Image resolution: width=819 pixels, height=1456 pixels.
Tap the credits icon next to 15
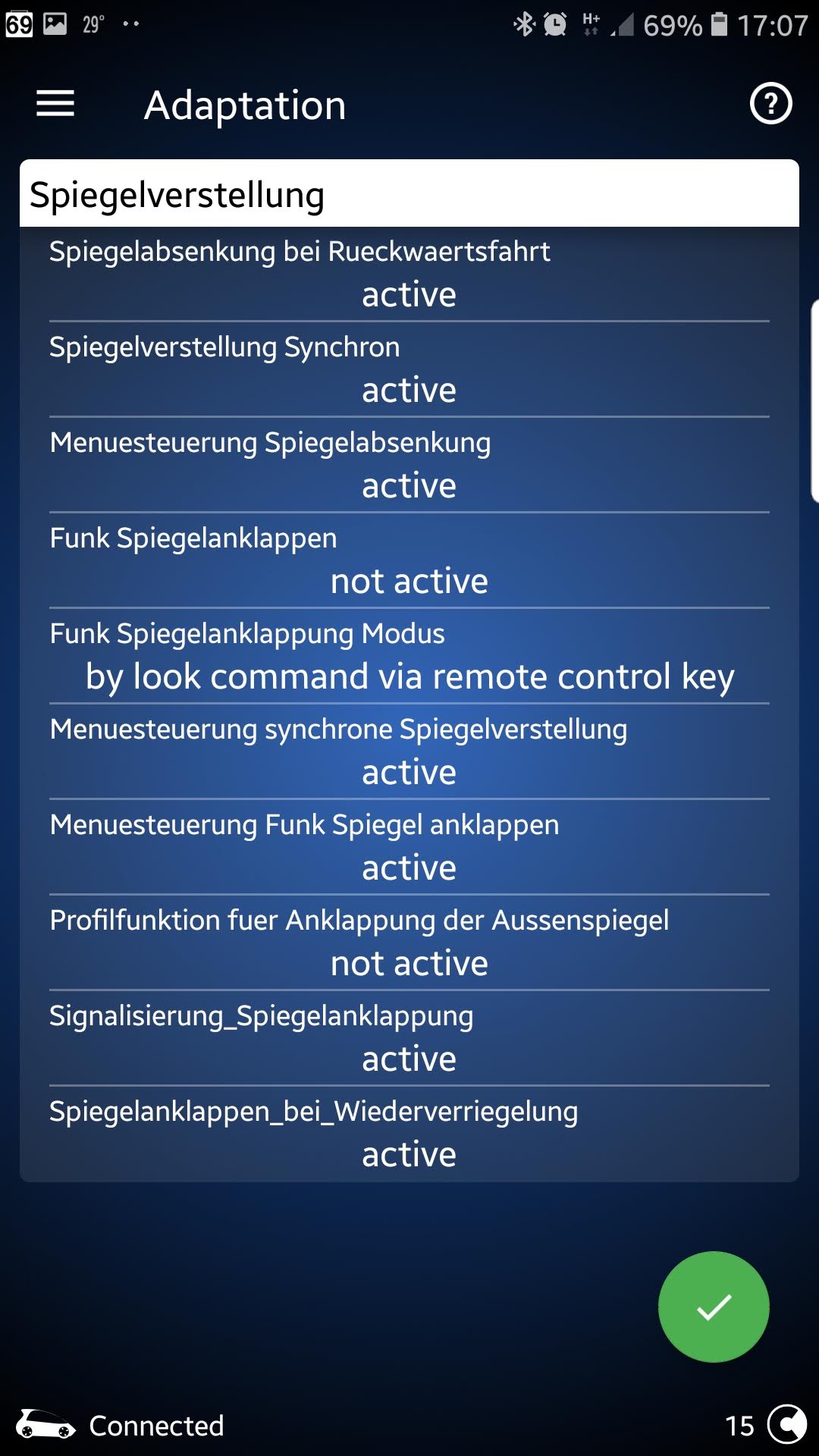(x=787, y=1424)
